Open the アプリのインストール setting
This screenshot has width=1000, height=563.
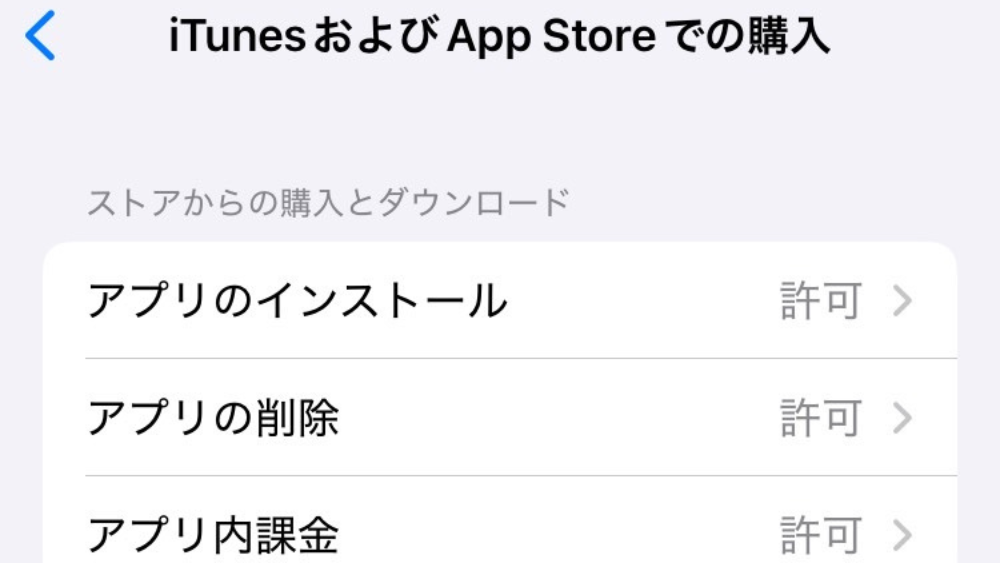pyautogui.click(x=500, y=301)
